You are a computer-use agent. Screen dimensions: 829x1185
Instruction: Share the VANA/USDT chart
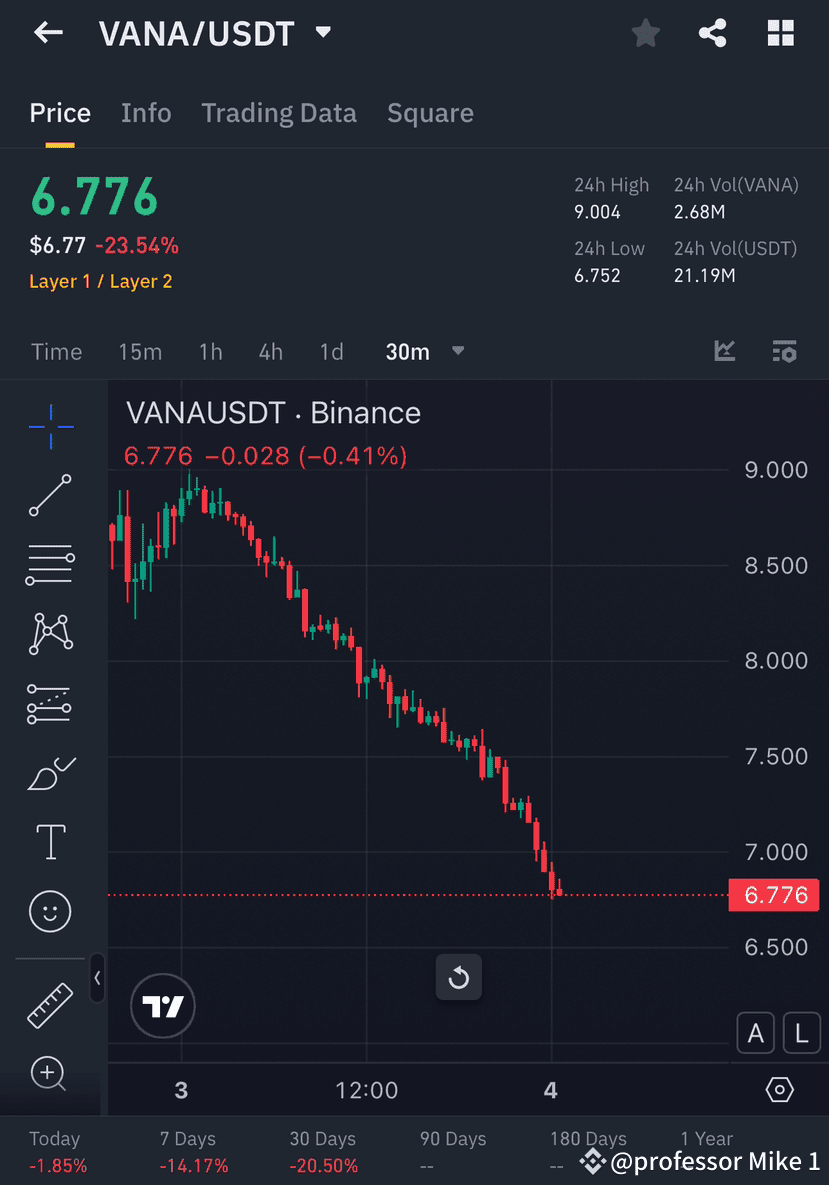tap(712, 32)
